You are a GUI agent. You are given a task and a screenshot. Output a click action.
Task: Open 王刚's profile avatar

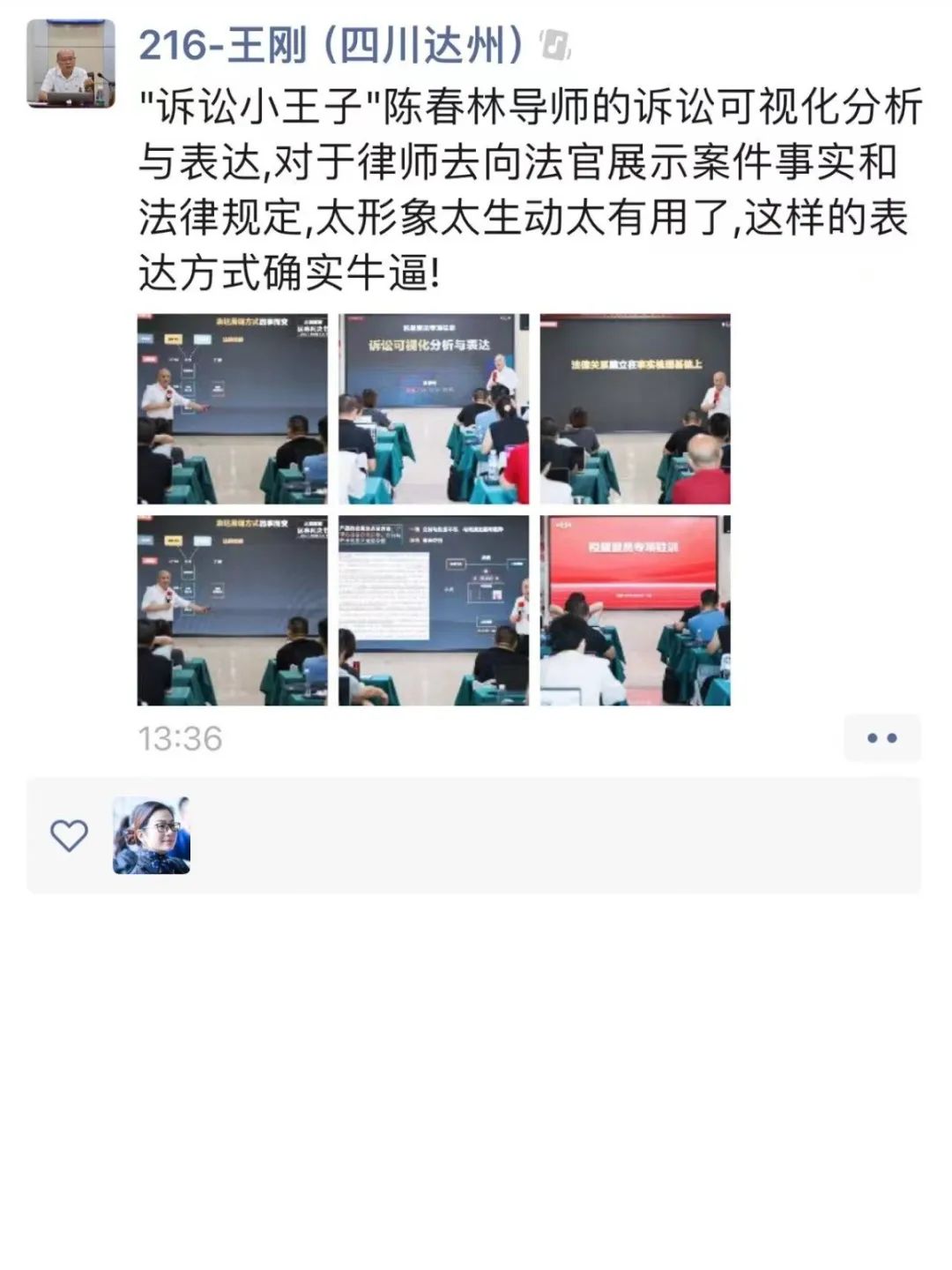pyautogui.click(x=71, y=63)
